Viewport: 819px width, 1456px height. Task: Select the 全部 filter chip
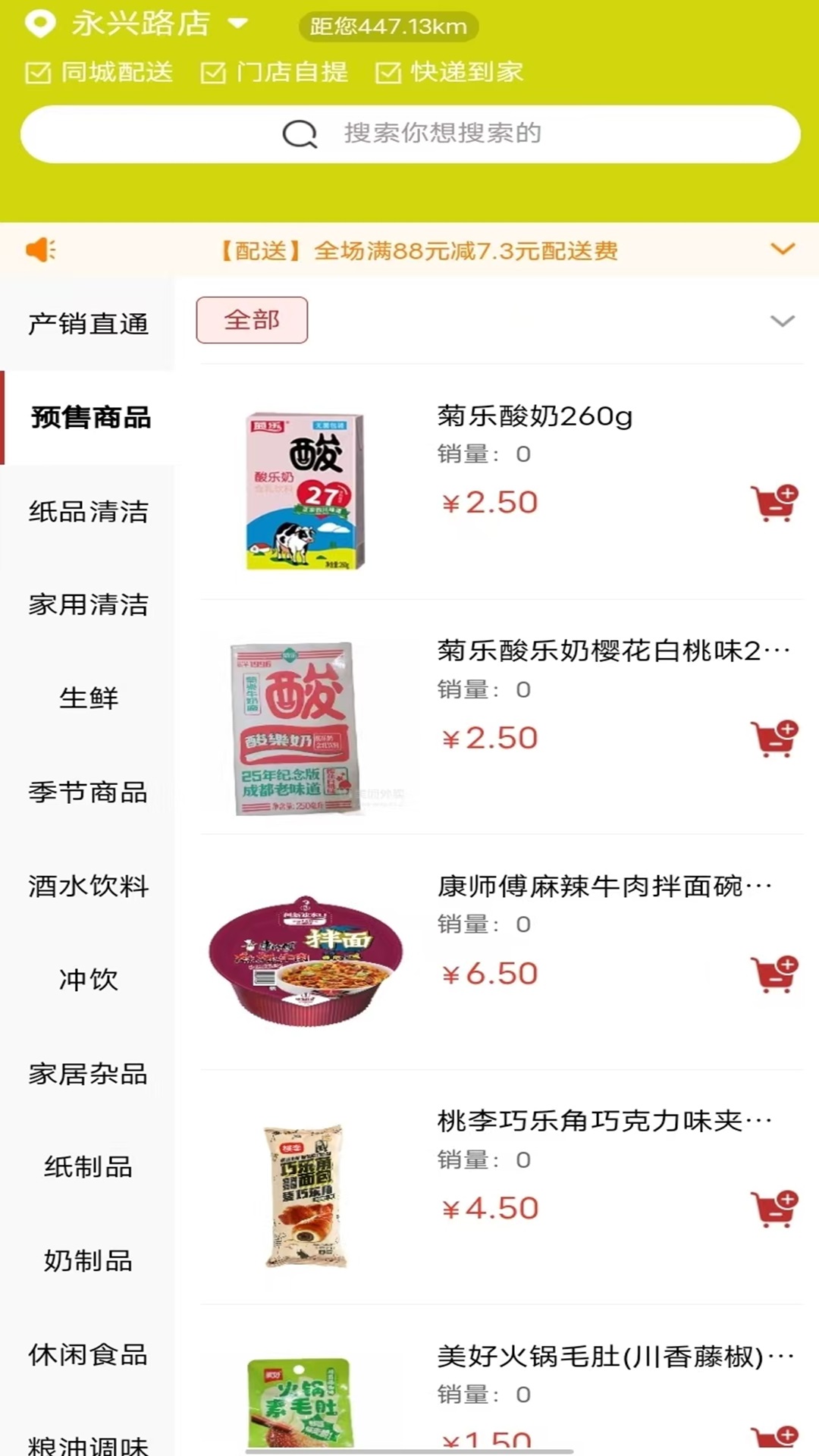[x=252, y=320]
